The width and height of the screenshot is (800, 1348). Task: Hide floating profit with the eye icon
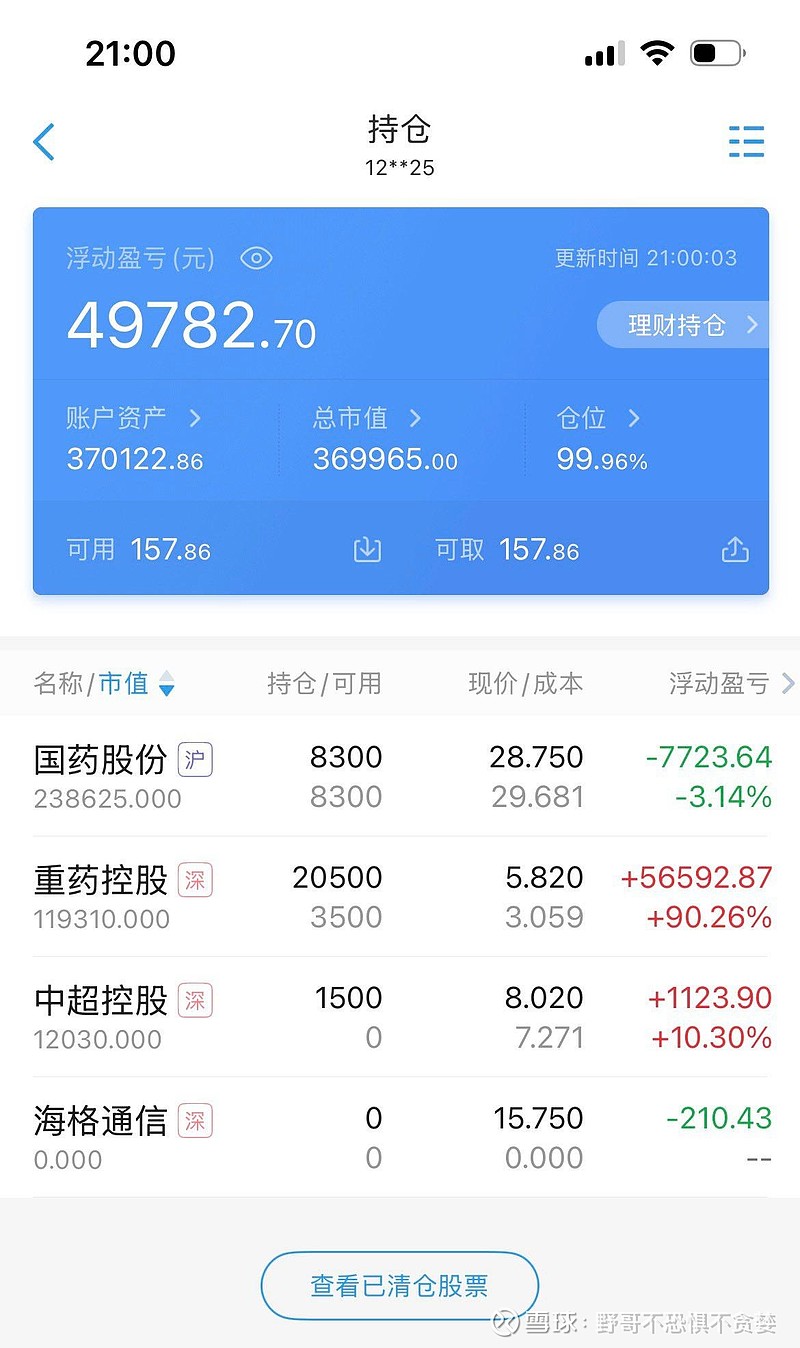pos(257,259)
